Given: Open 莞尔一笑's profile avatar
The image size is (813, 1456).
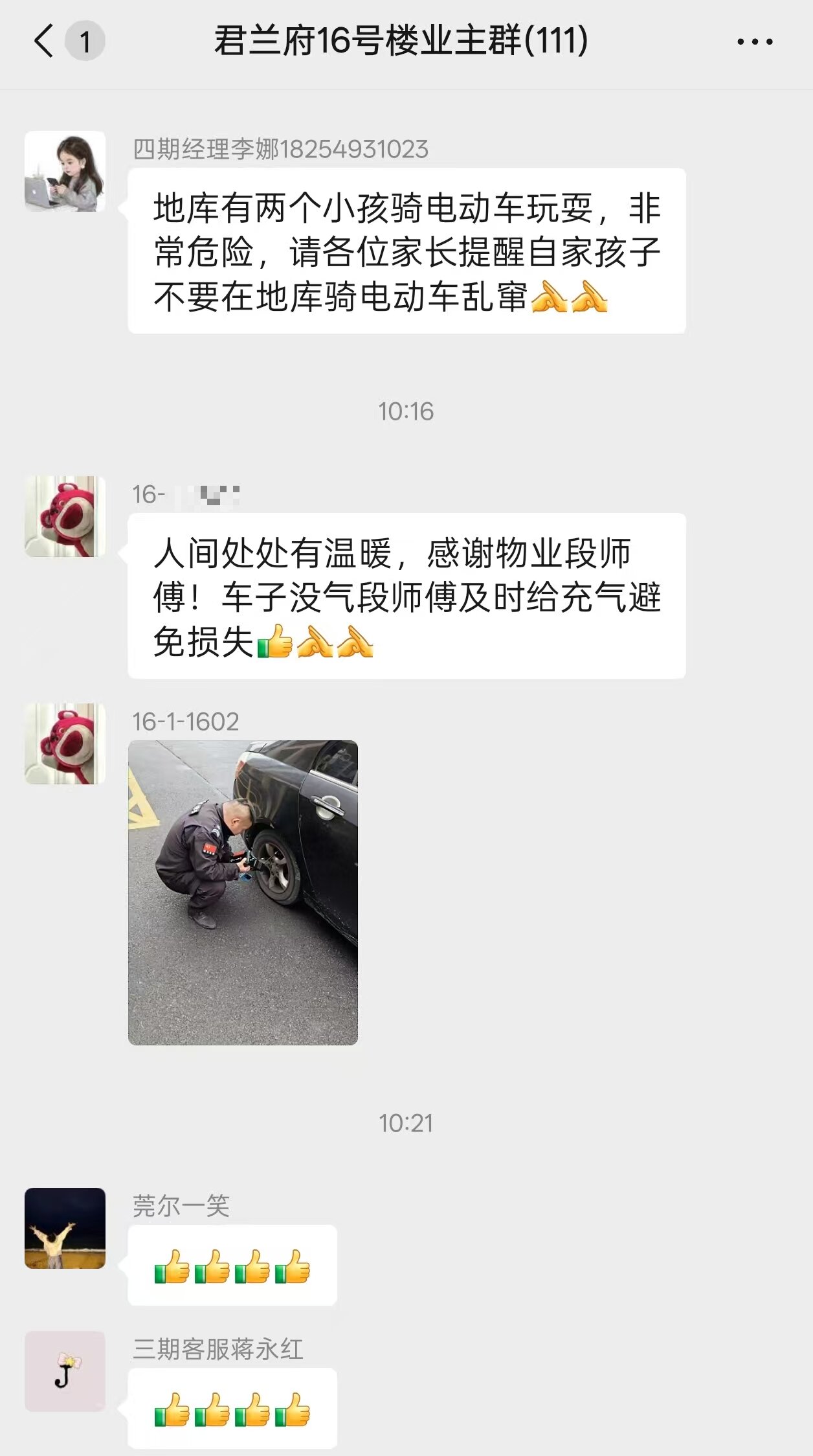Looking at the screenshot, I should tap(65, 1228).
